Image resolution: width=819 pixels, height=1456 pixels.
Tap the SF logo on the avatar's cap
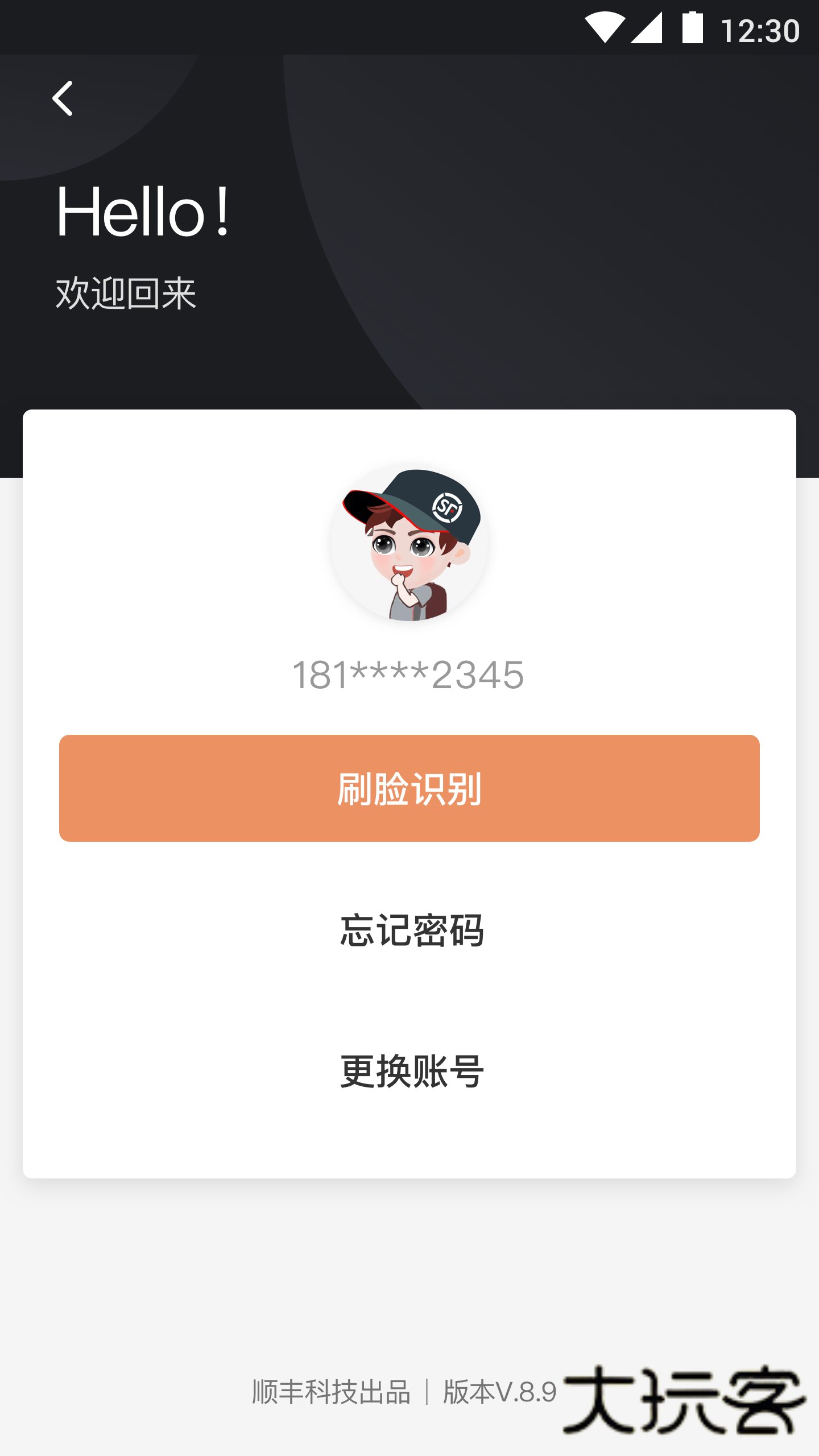click(x=449, y=508)
